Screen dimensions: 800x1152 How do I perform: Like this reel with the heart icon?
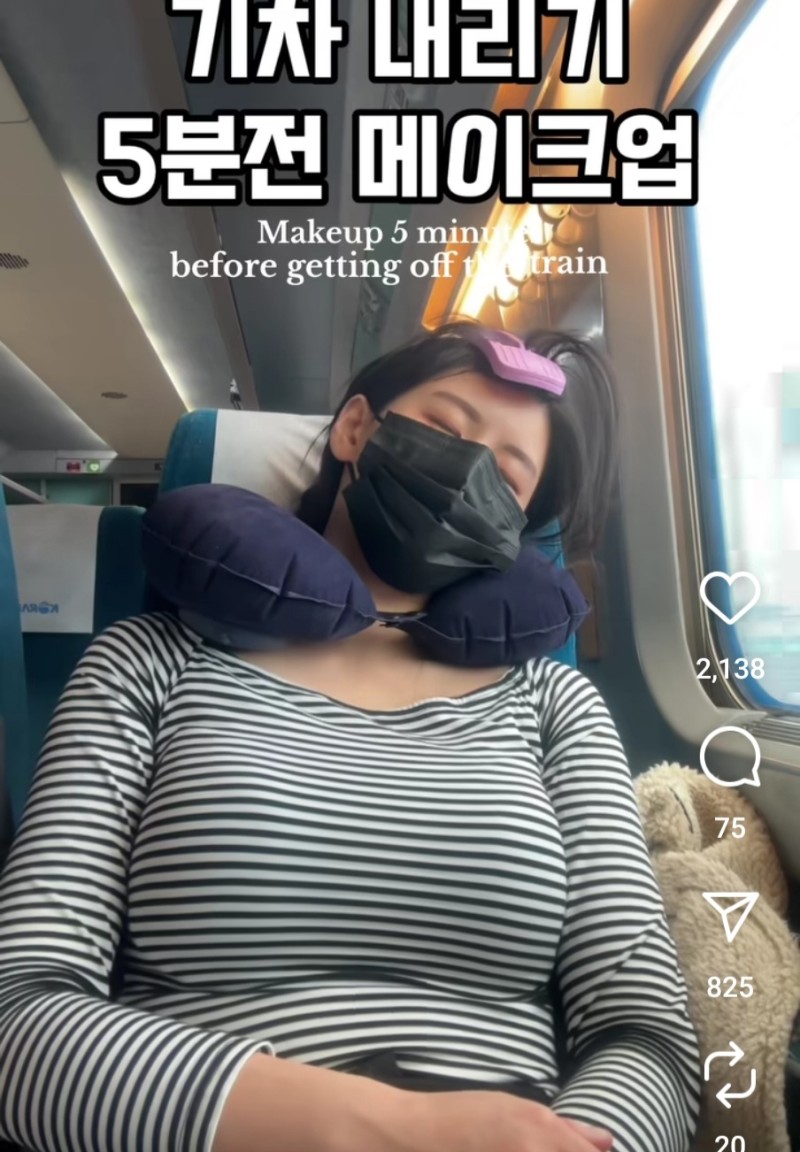(729, 597)
